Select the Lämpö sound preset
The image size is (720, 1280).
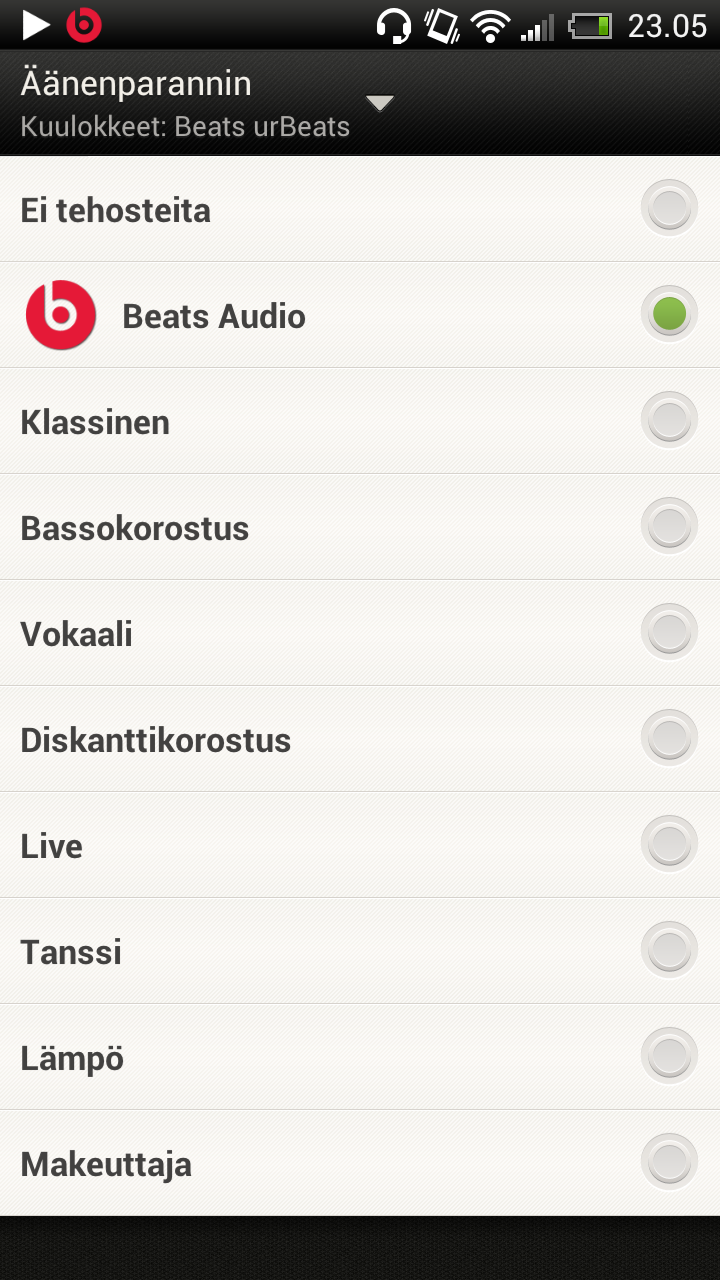tap(360, 1057)
